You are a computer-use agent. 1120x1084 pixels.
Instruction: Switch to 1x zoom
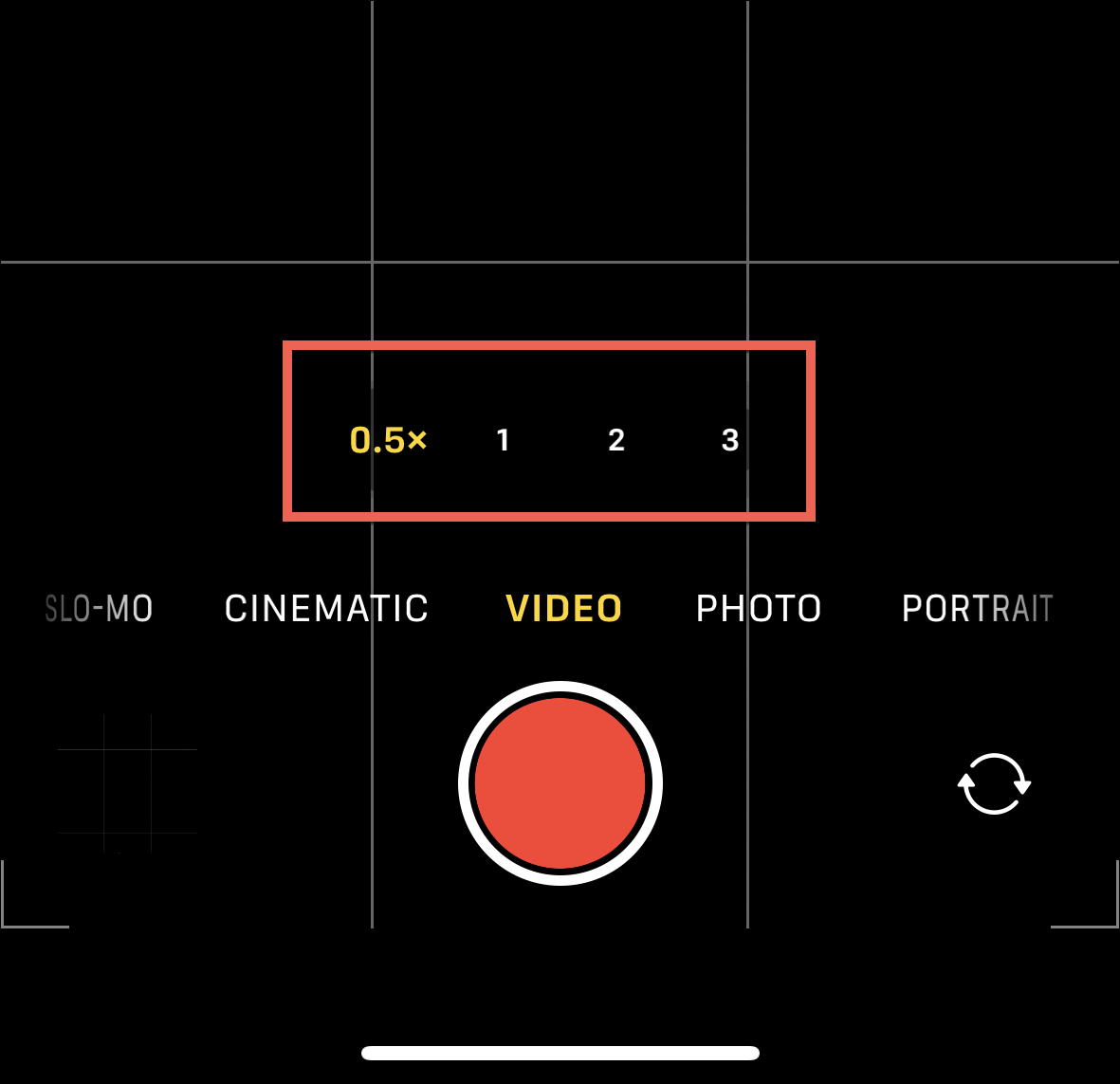[x=503, y=440]
